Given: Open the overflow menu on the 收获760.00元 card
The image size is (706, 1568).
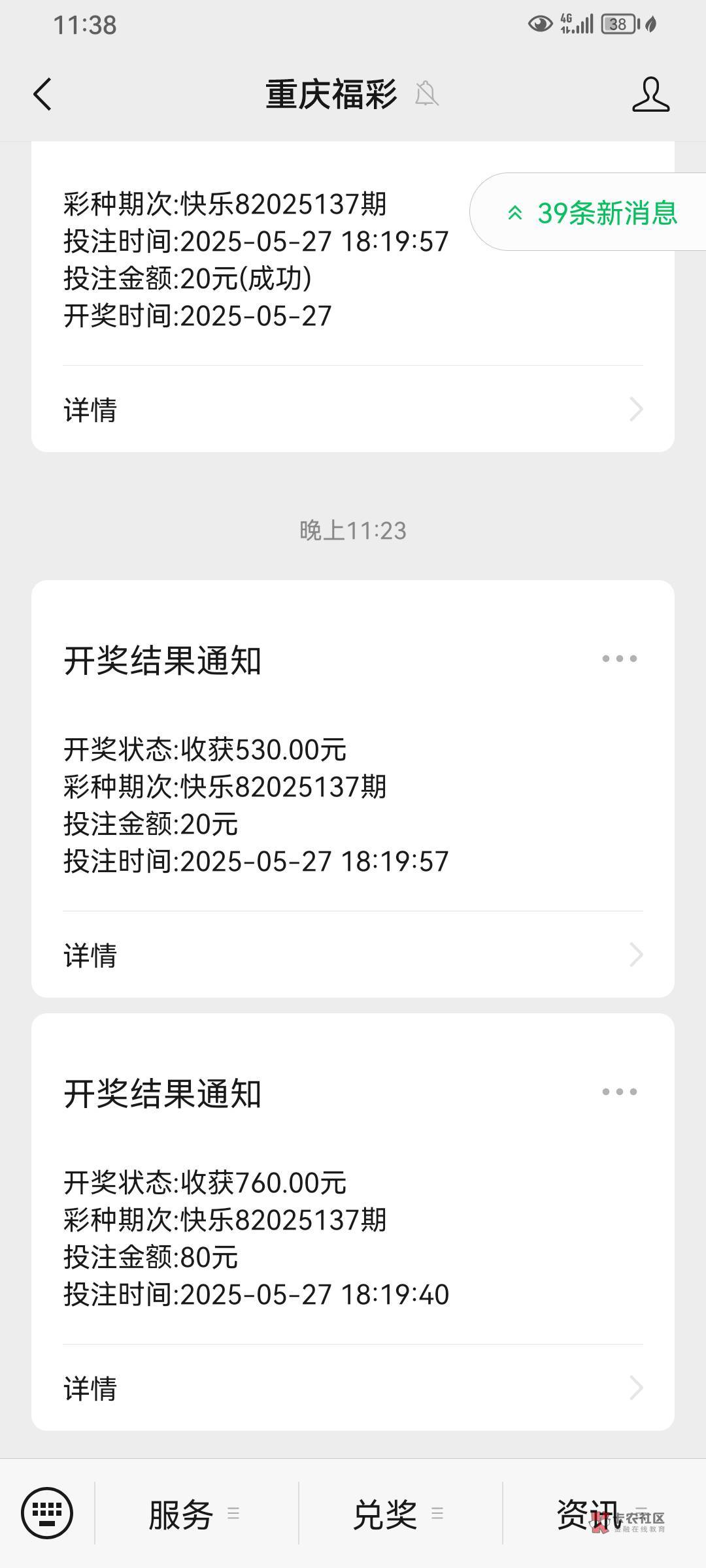Looking at the screenshot, I should pos(619,1092).
